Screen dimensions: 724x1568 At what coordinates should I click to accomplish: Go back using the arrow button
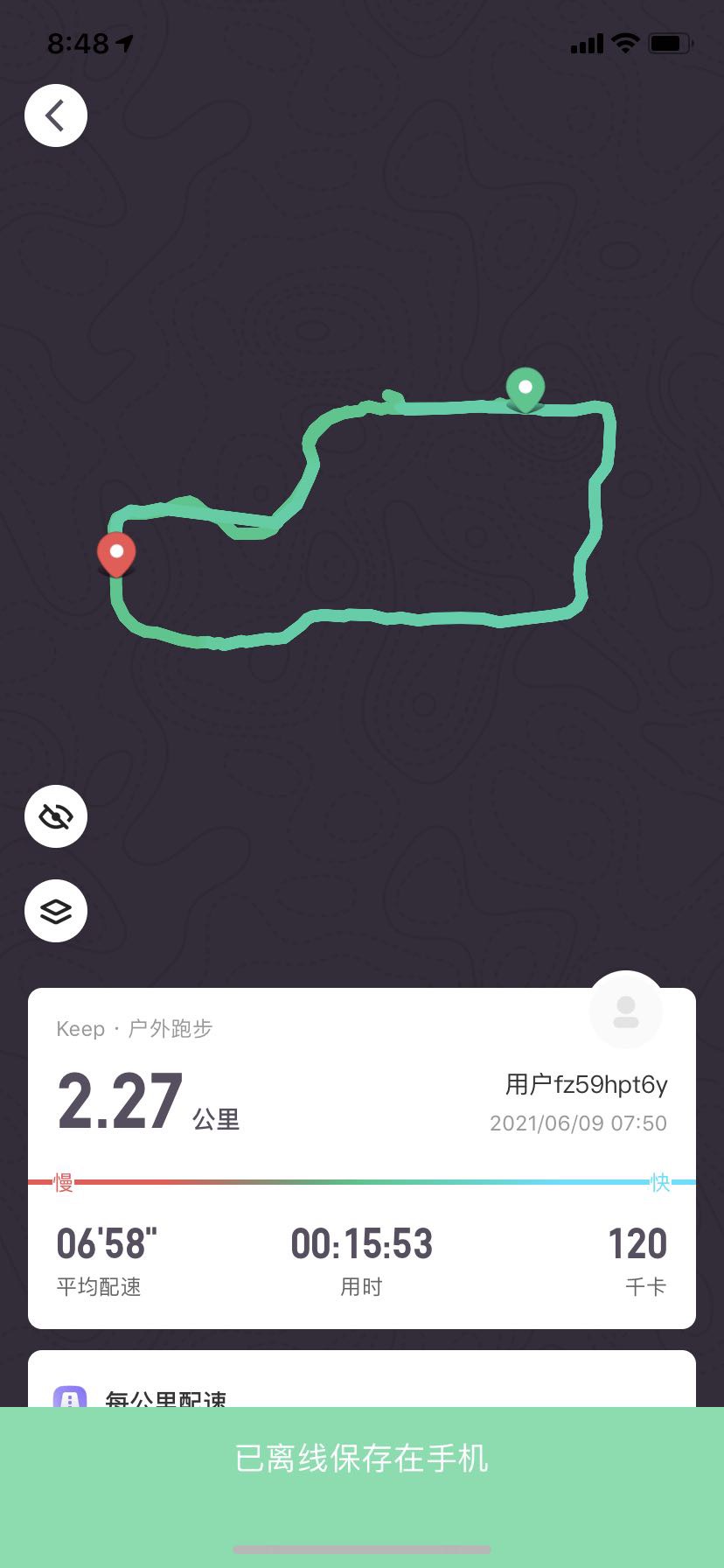56,115
